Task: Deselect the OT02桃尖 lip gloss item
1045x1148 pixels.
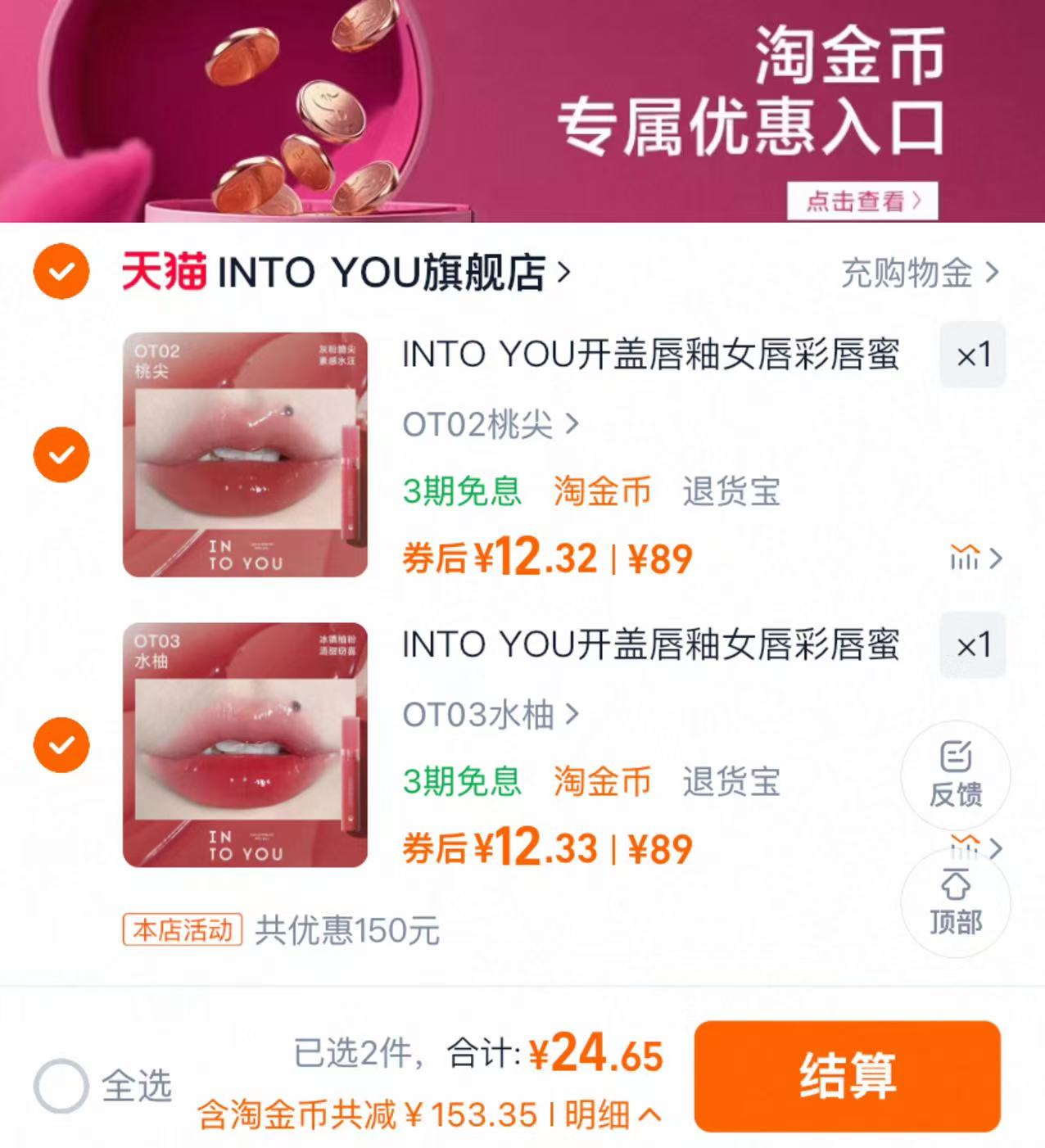Action: coord(61,455)
